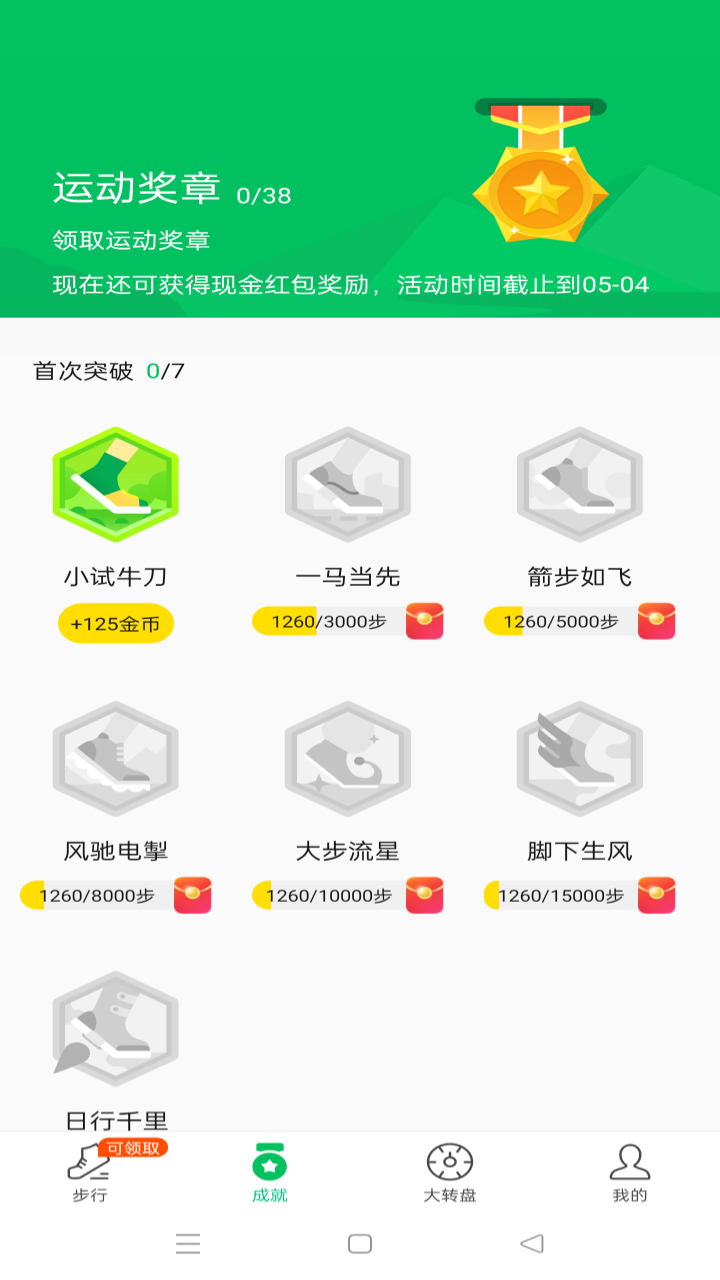
Task: Go to the system home screen
Action: click(x=360, y=1243)
